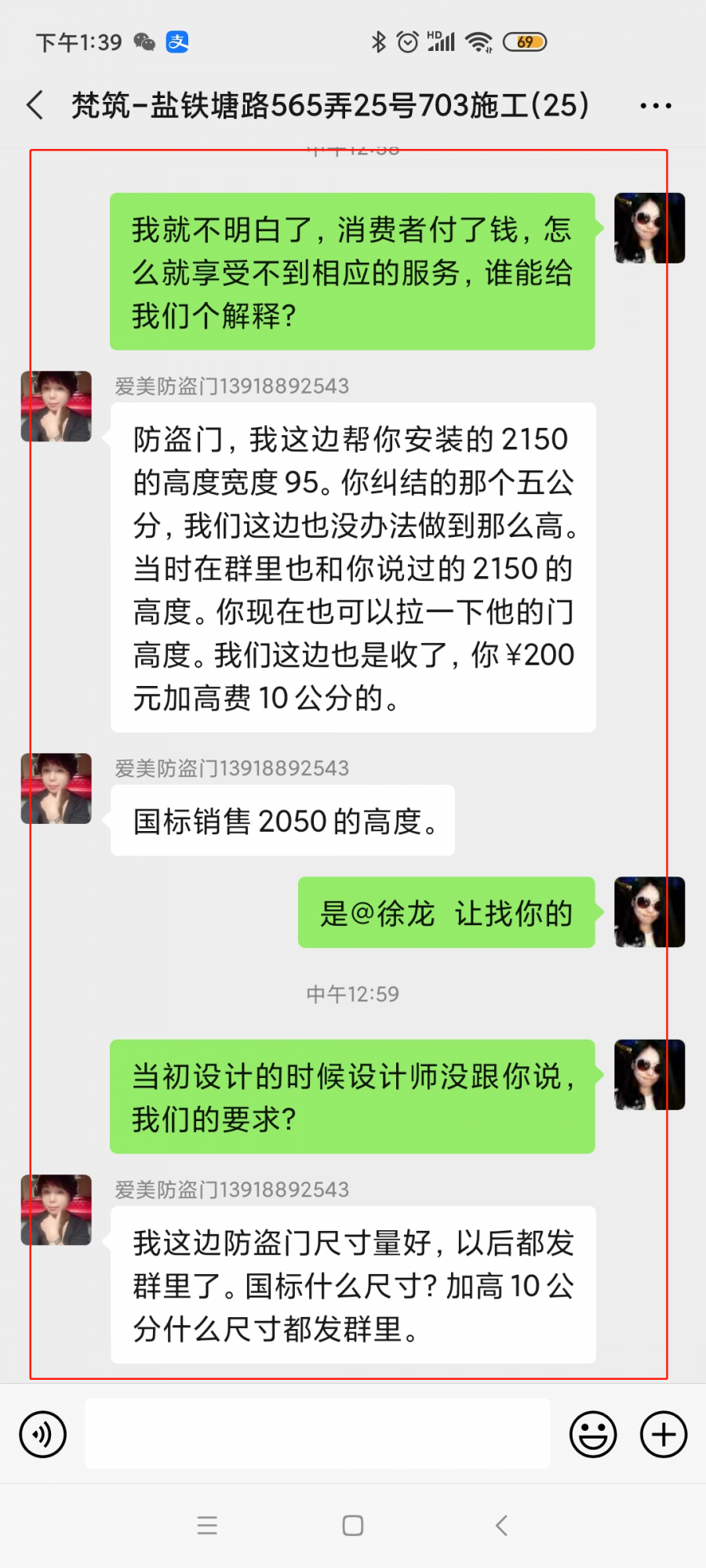
Task: Open sender avatar beside 国标销售2050的高度
Action: pos(56,789)
